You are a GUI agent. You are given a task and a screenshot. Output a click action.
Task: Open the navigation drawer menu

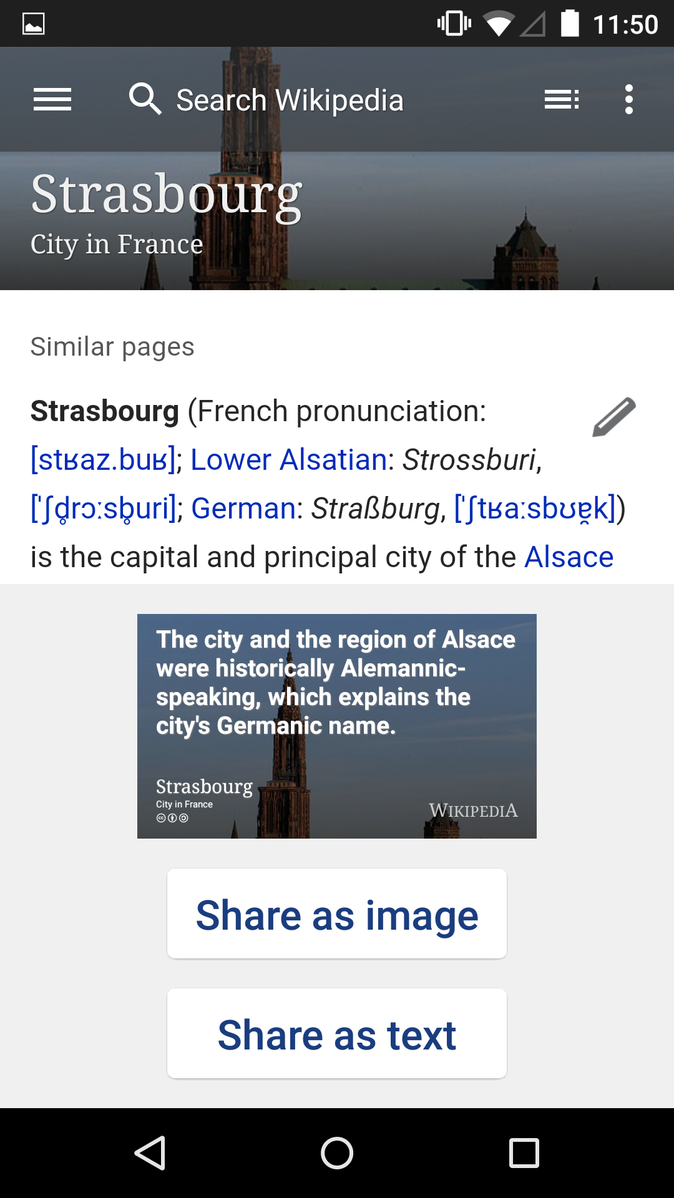pyautogui.click(x=52, y=99)
